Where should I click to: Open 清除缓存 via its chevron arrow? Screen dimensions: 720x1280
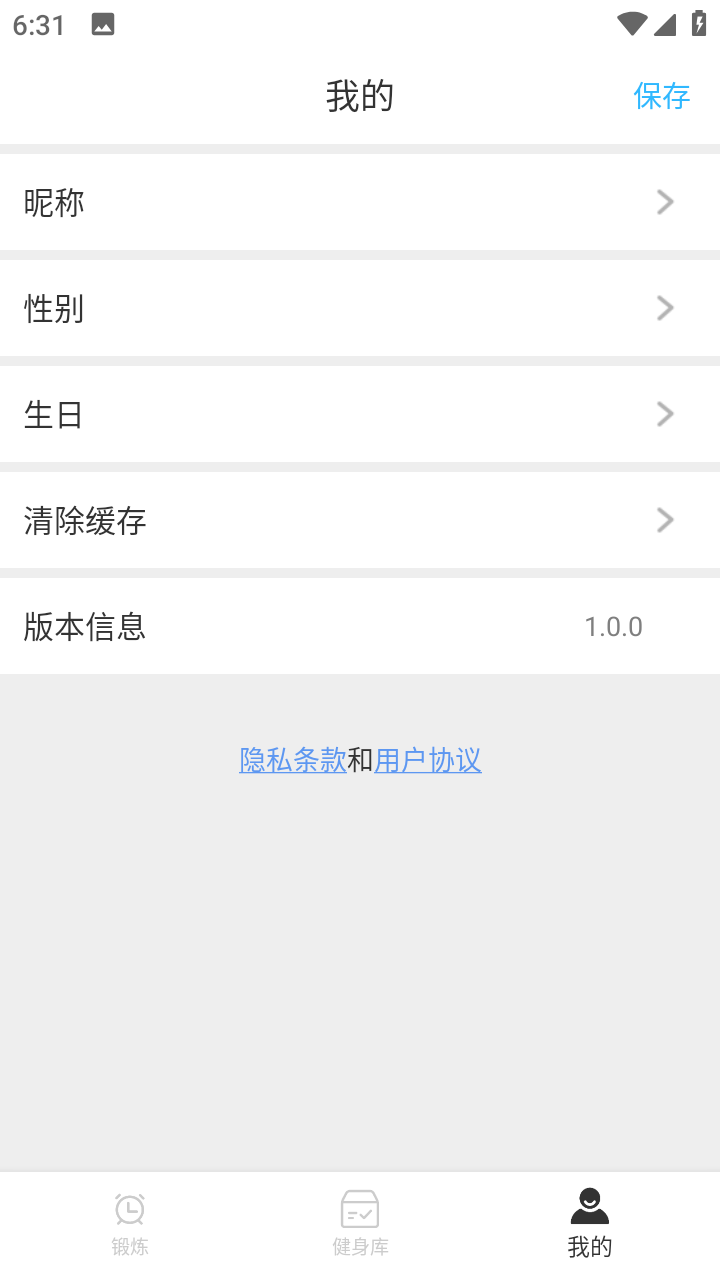pos(664,520)
